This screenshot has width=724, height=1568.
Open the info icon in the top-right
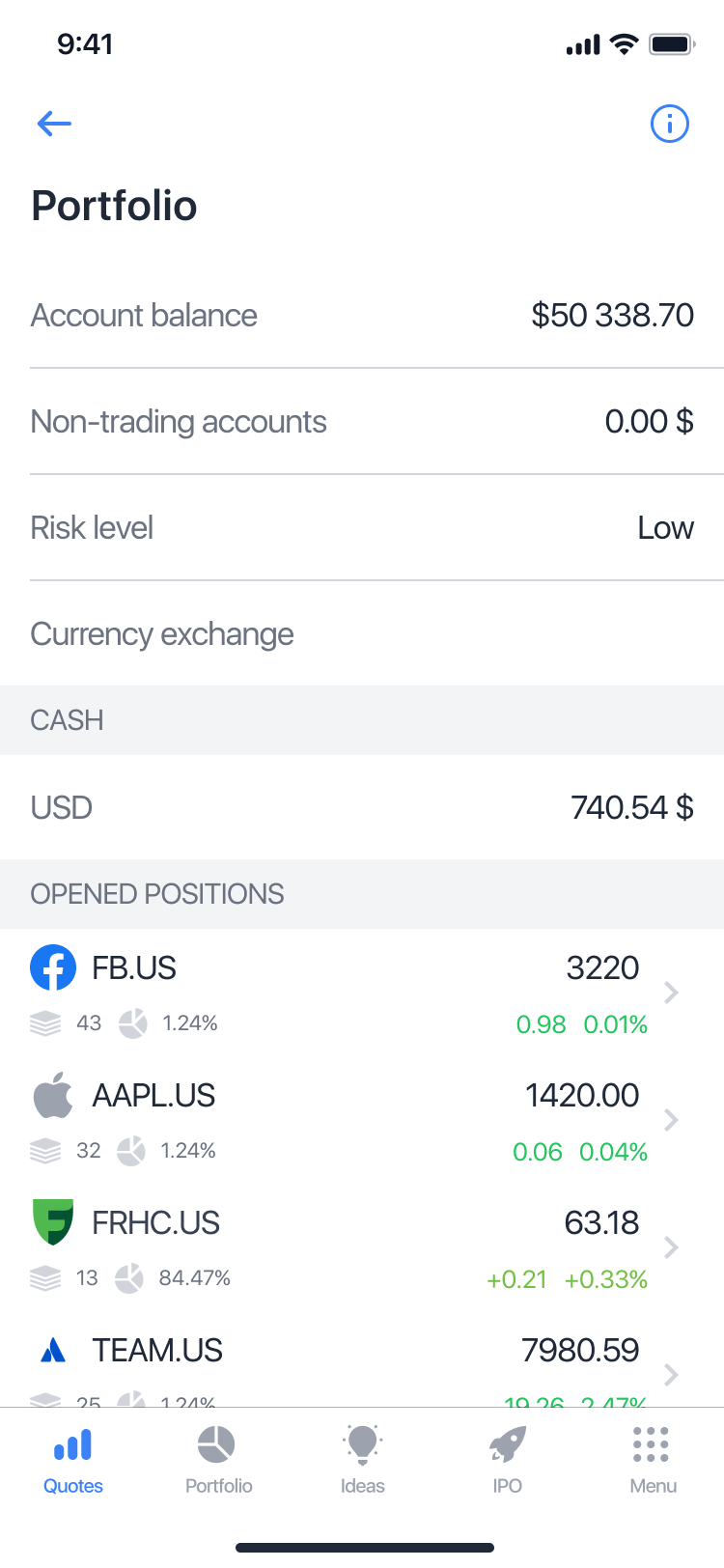670,124
